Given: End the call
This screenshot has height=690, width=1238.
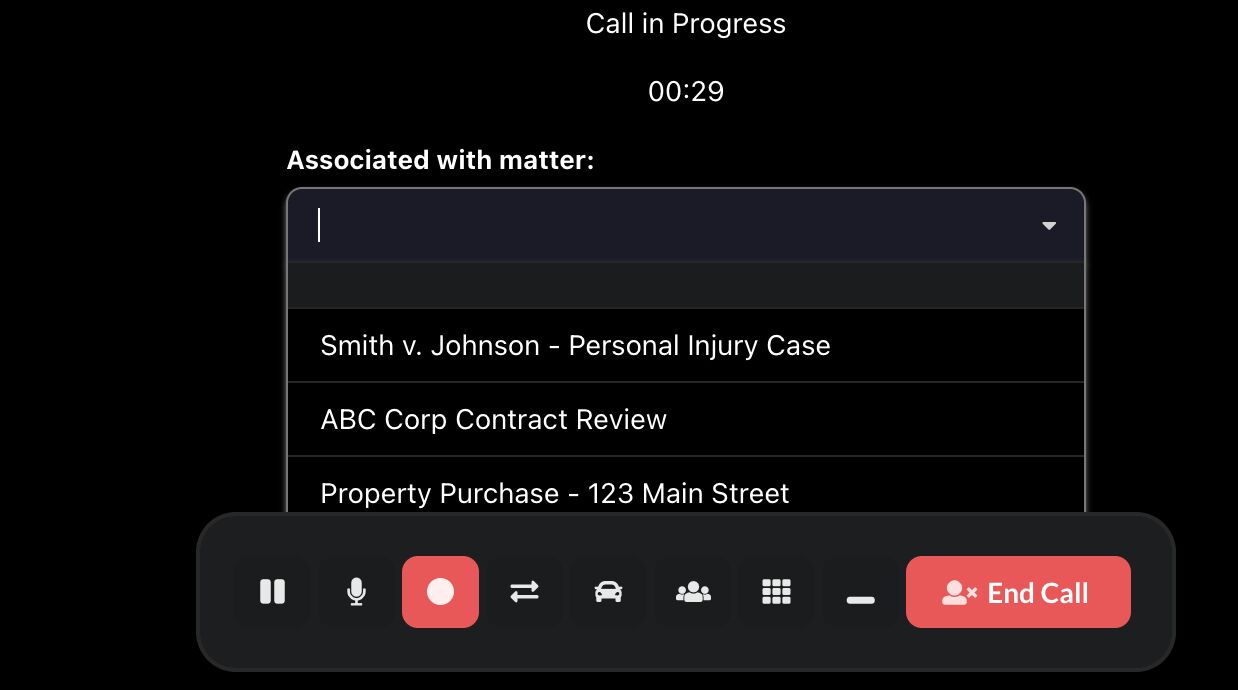Looking at the screenshot, I should point(1018,592).
